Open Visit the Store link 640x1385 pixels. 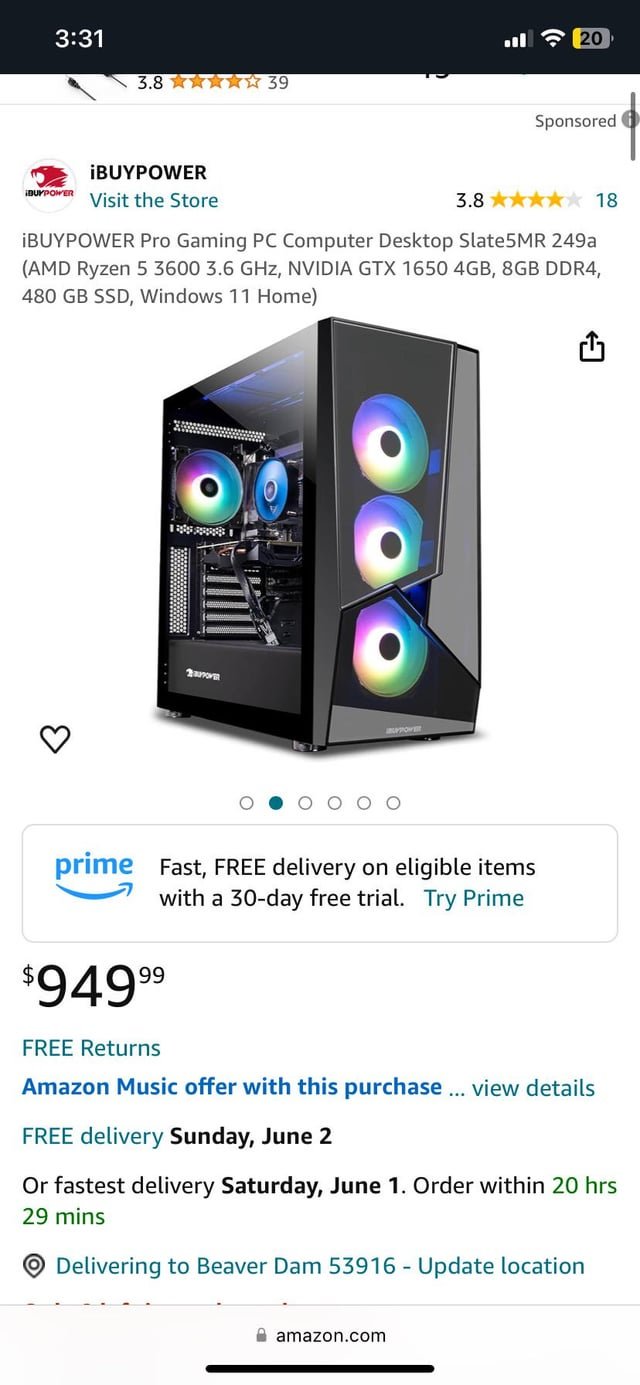(x=154, y=200)
